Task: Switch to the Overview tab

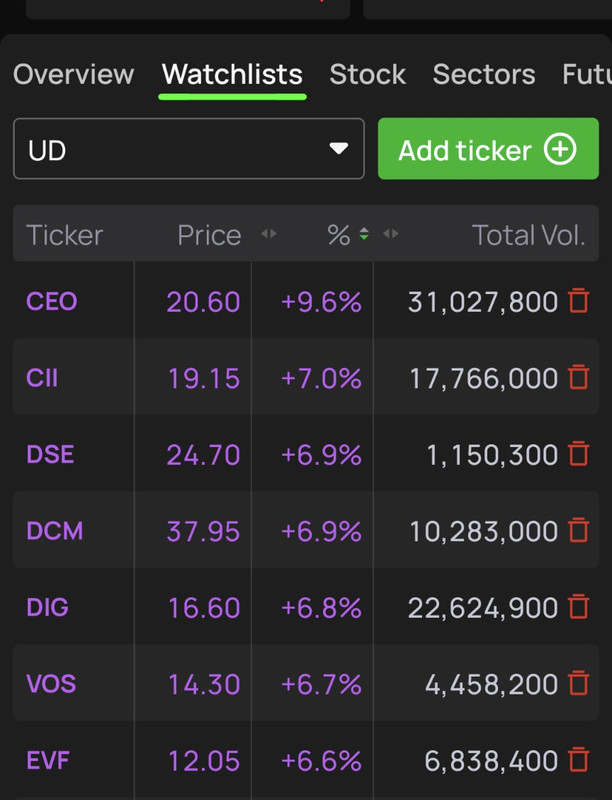Action: (x=73, y=75)
